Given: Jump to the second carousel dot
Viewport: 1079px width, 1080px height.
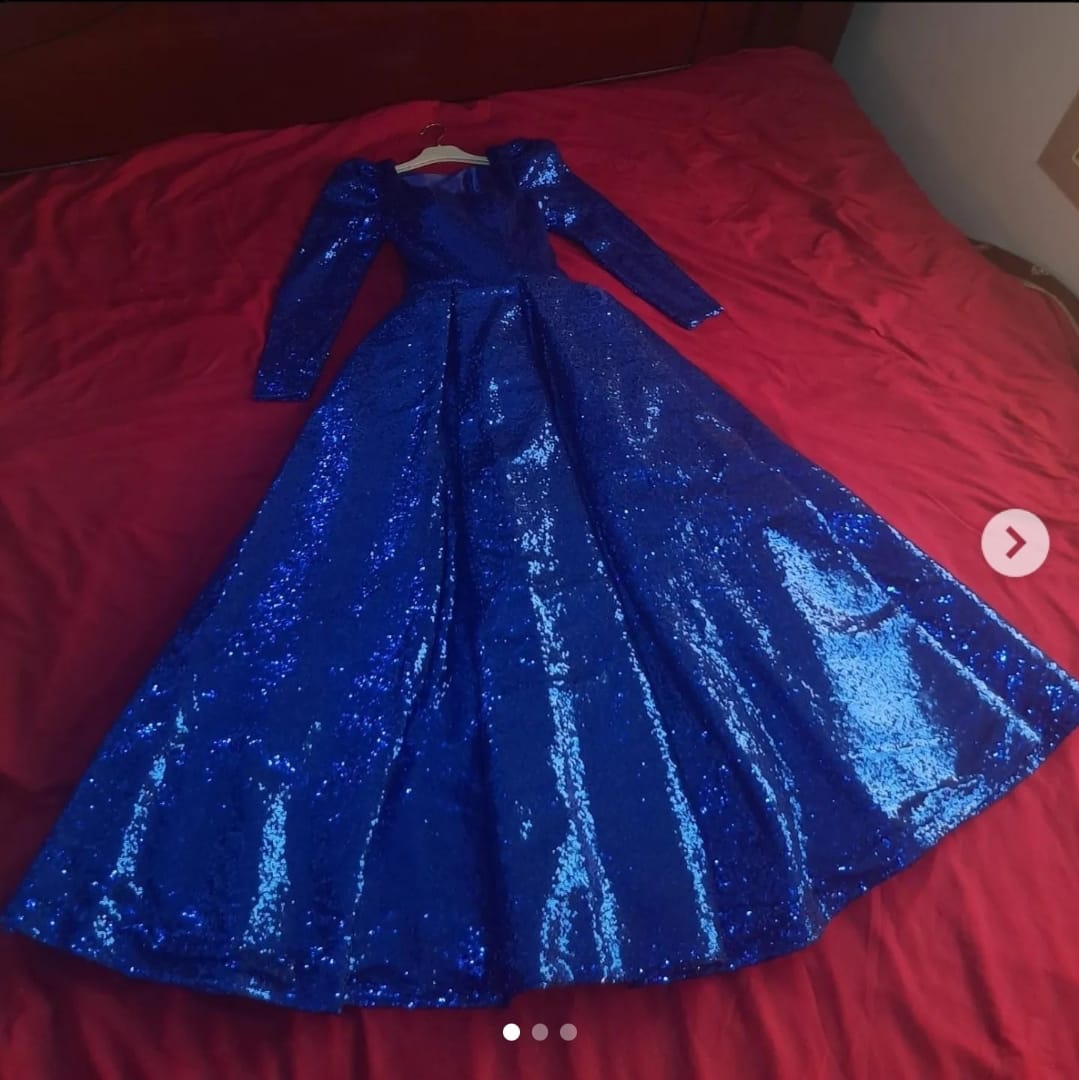Looking at the screenshot, I should pyautogui.click(x=540, y=1032).
